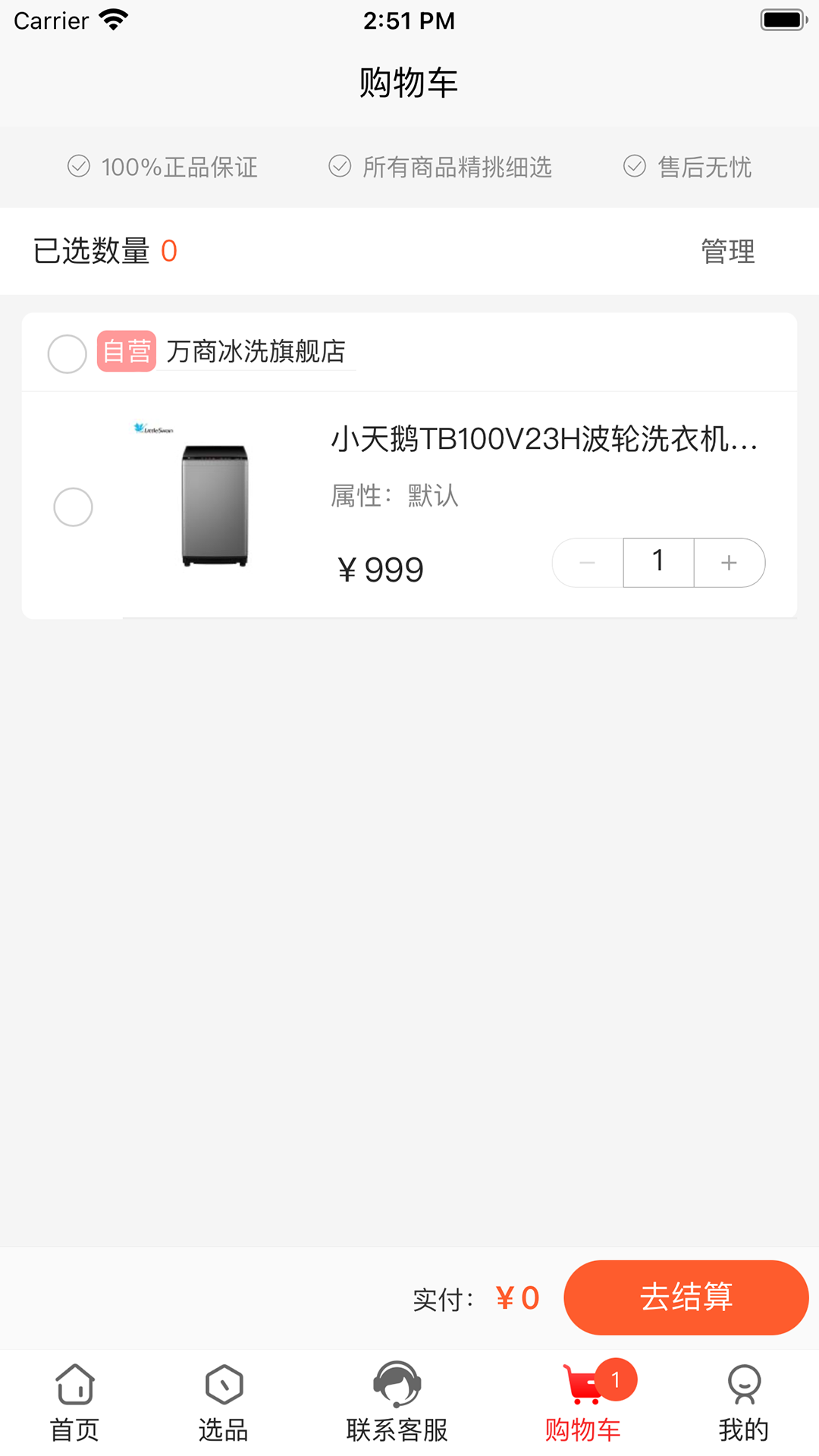Click the 所有商品精挑细选 checkmark icon
Image resolution: width=819 pixels, height=1456 pixels.
coord(339,167)
